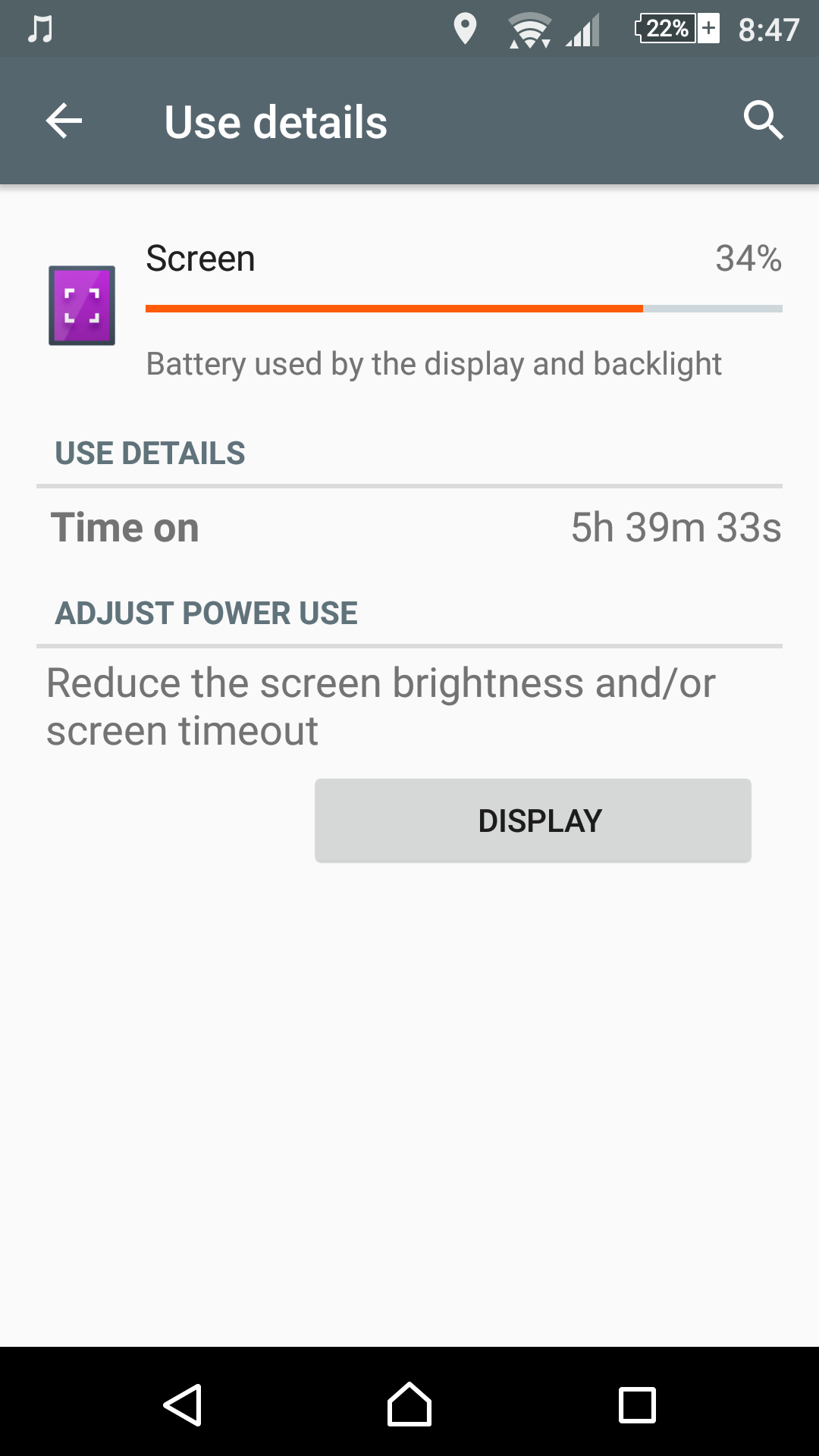Go to the home screen
The width and height of the screenshot is (819, 1456).
pos(409,1404)
